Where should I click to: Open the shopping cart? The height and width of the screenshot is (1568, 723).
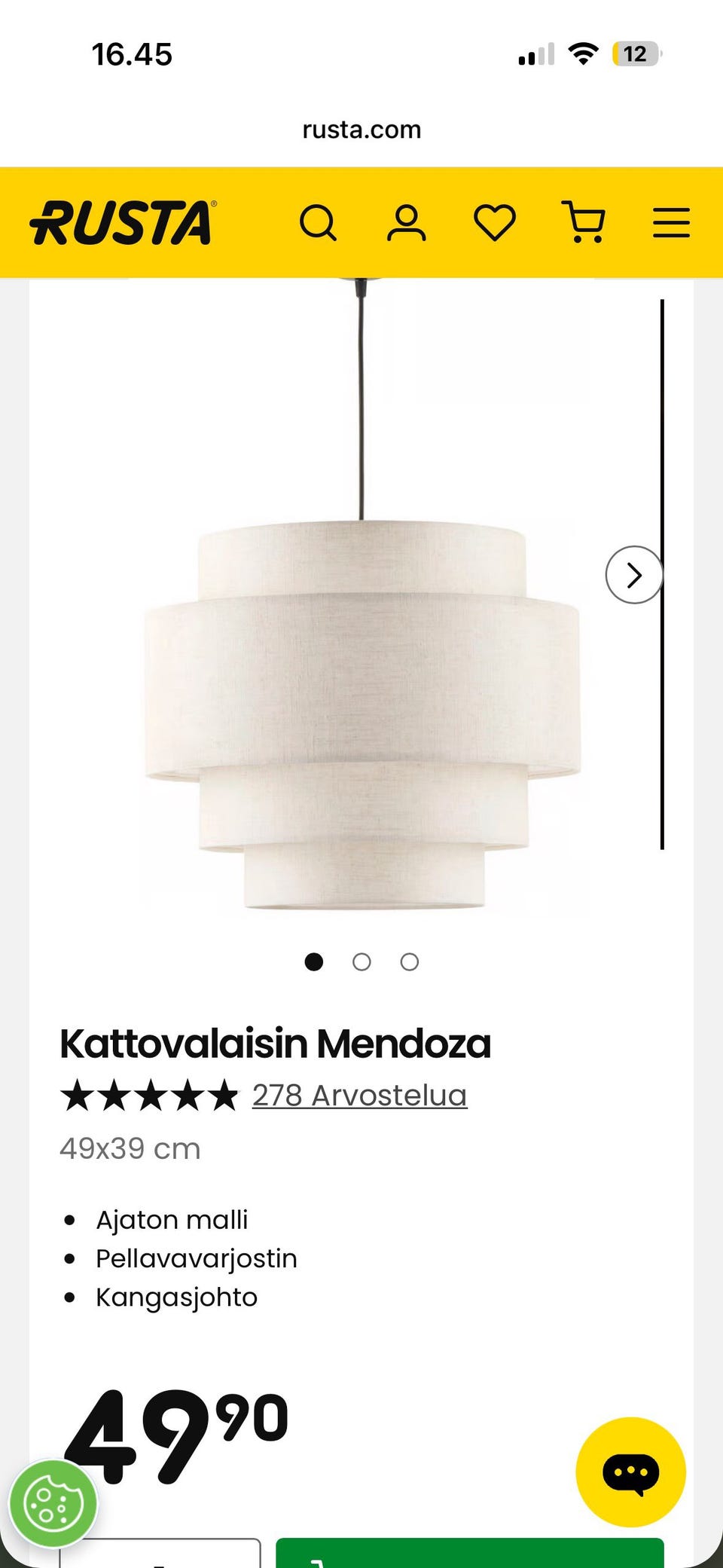coord(584,222)
